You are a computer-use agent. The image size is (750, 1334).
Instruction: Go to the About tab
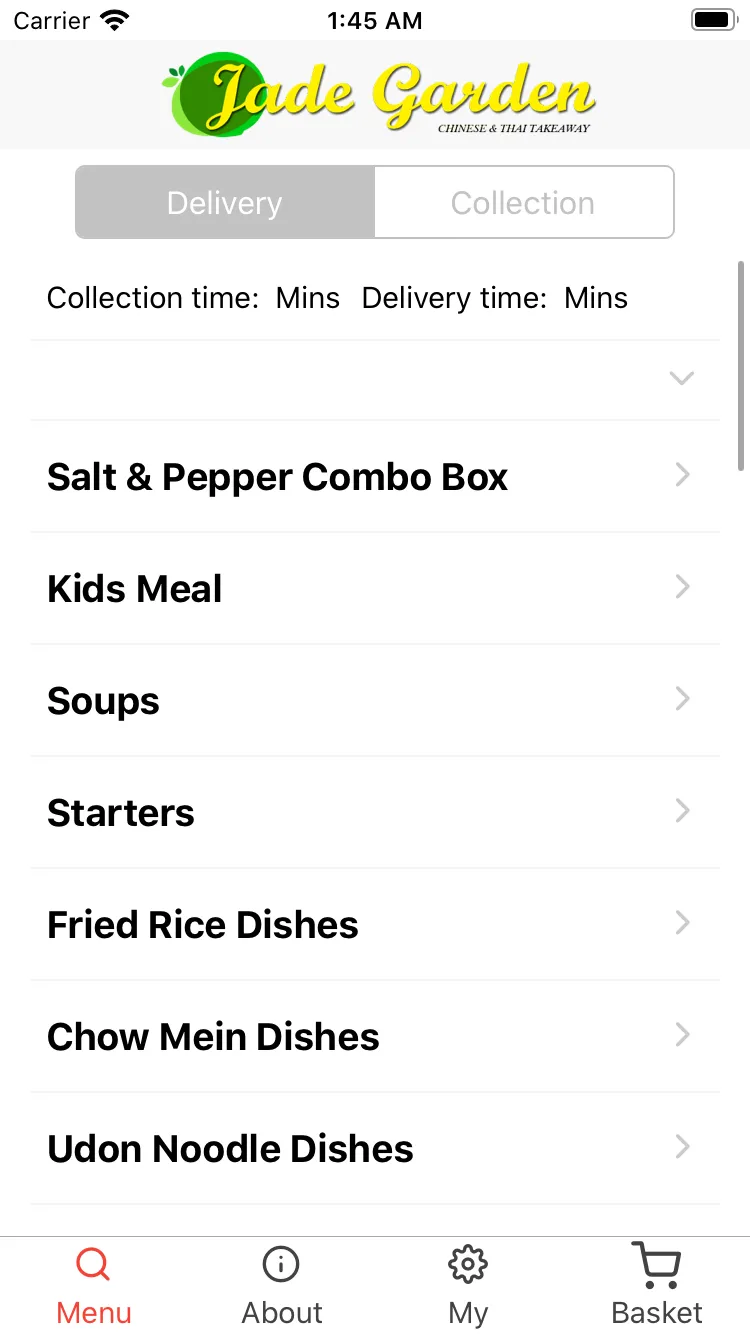pyautogui.click(x=281, y=1286)
